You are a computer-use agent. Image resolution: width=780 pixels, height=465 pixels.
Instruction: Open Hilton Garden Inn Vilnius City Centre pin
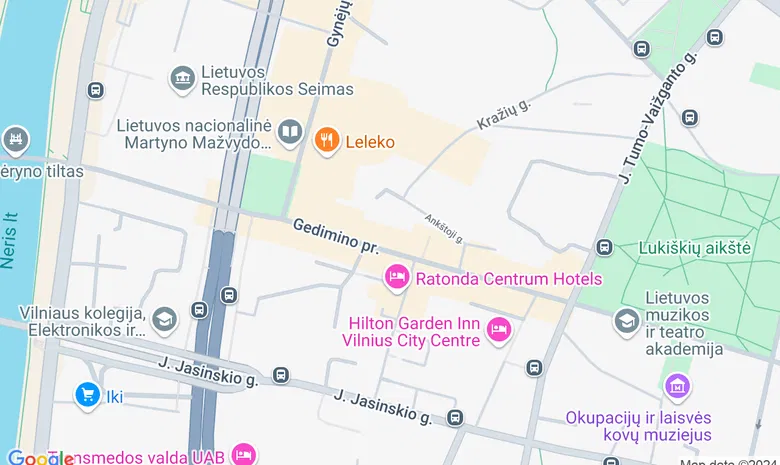(498, 329)
